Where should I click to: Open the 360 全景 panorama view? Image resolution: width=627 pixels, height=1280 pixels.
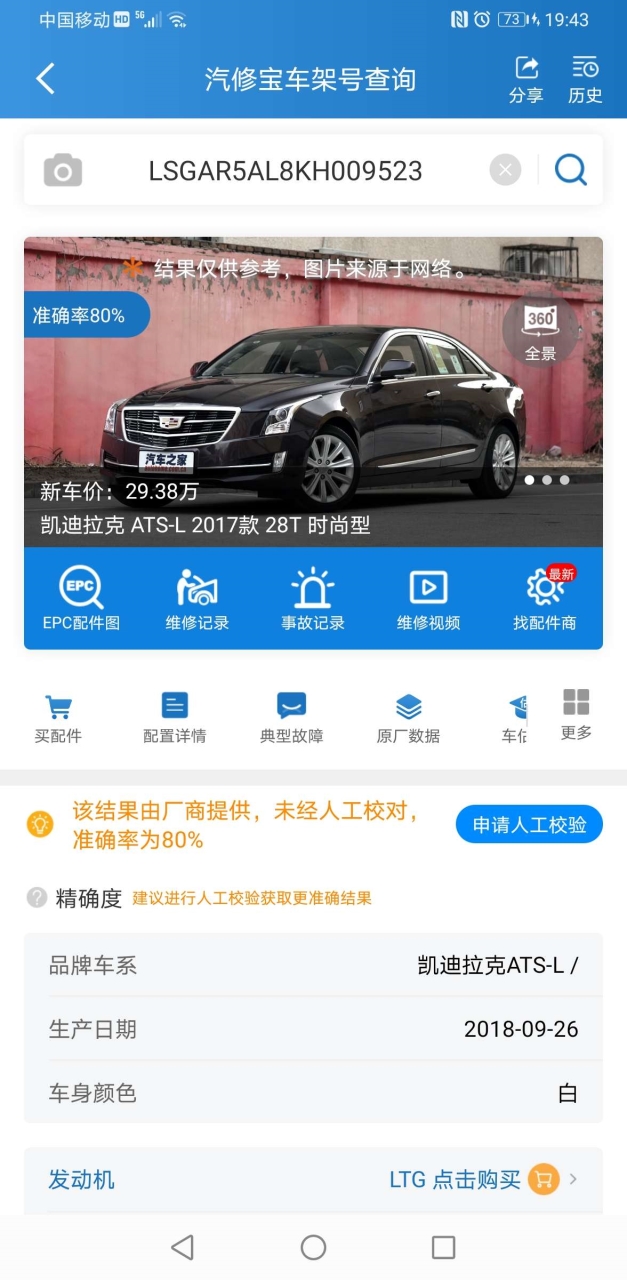(540, 331)
